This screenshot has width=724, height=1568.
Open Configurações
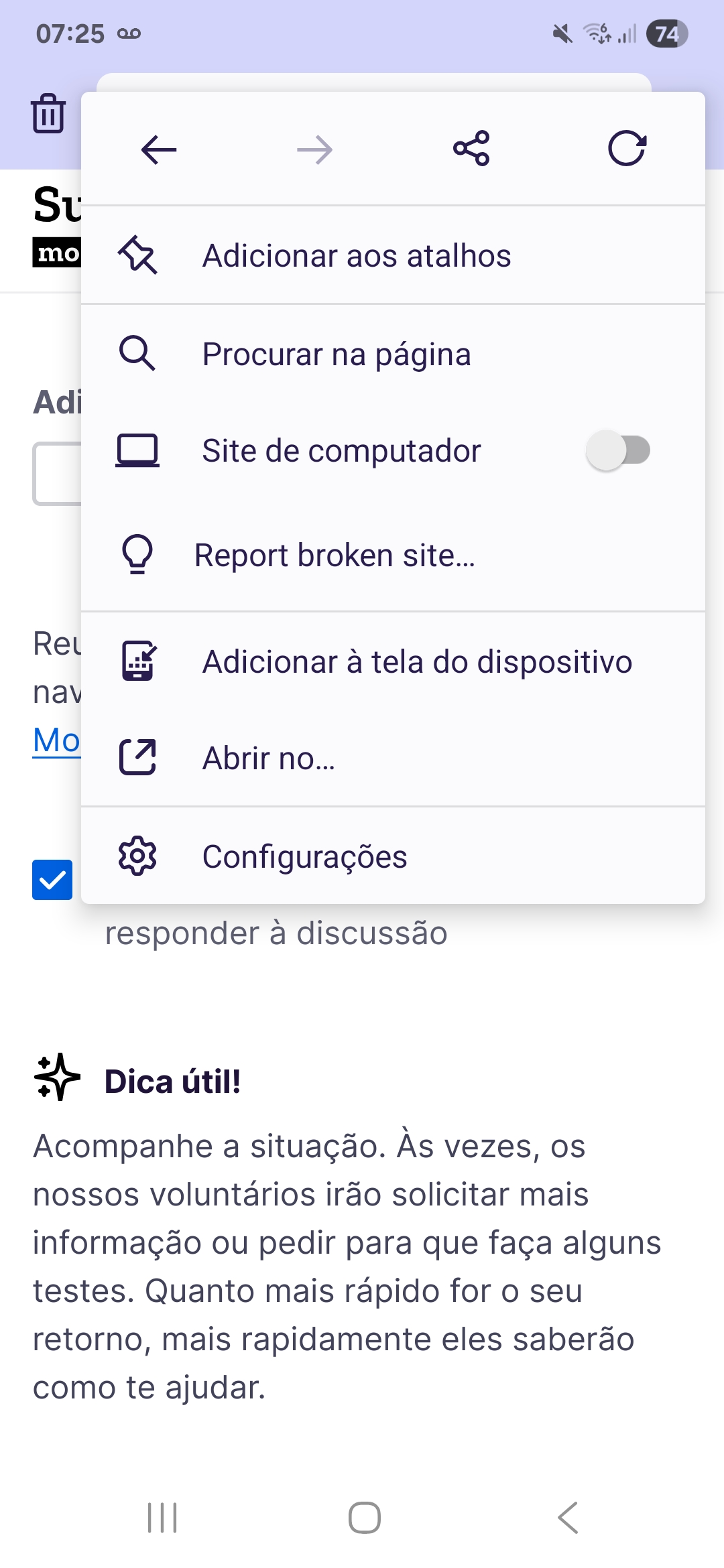304,856
